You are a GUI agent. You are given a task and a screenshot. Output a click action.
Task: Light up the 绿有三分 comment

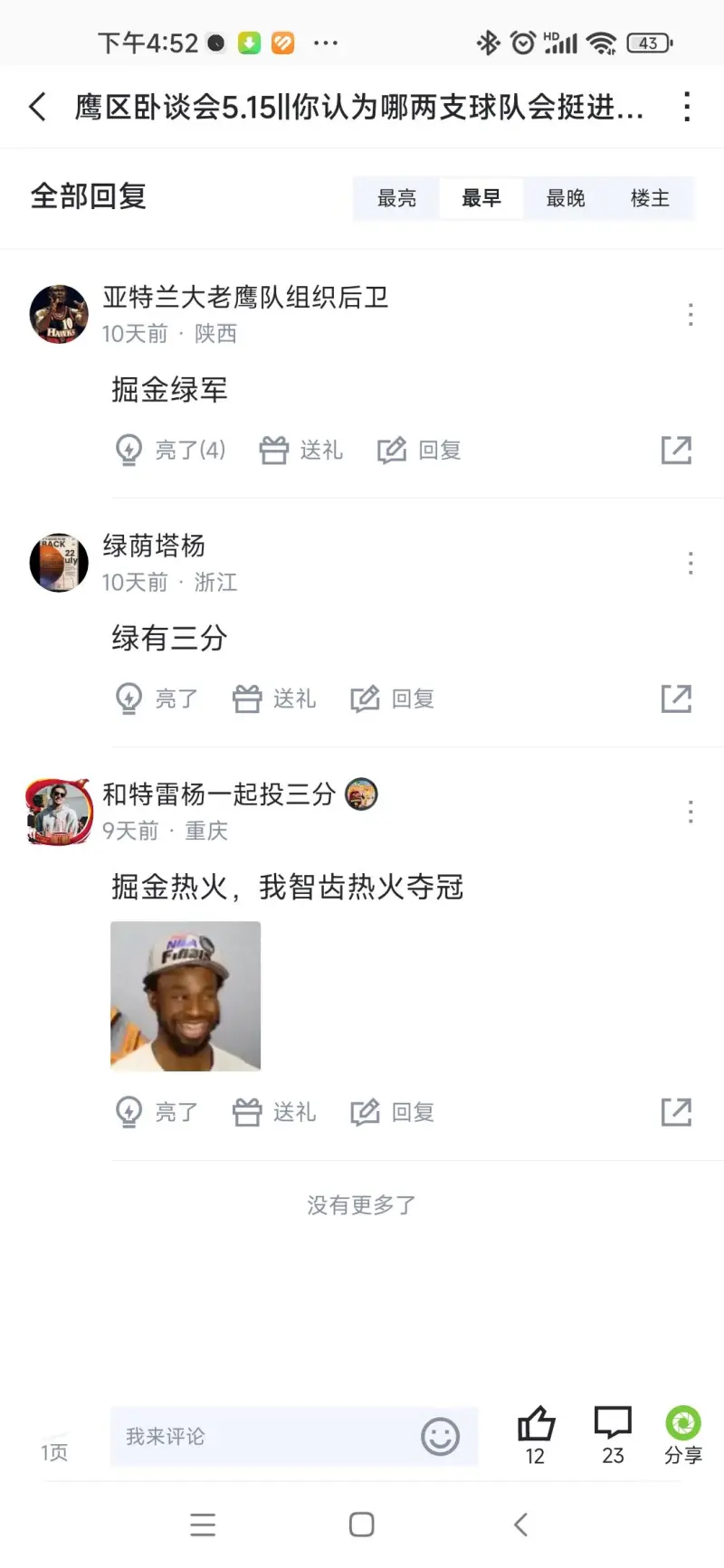point(157,698)
